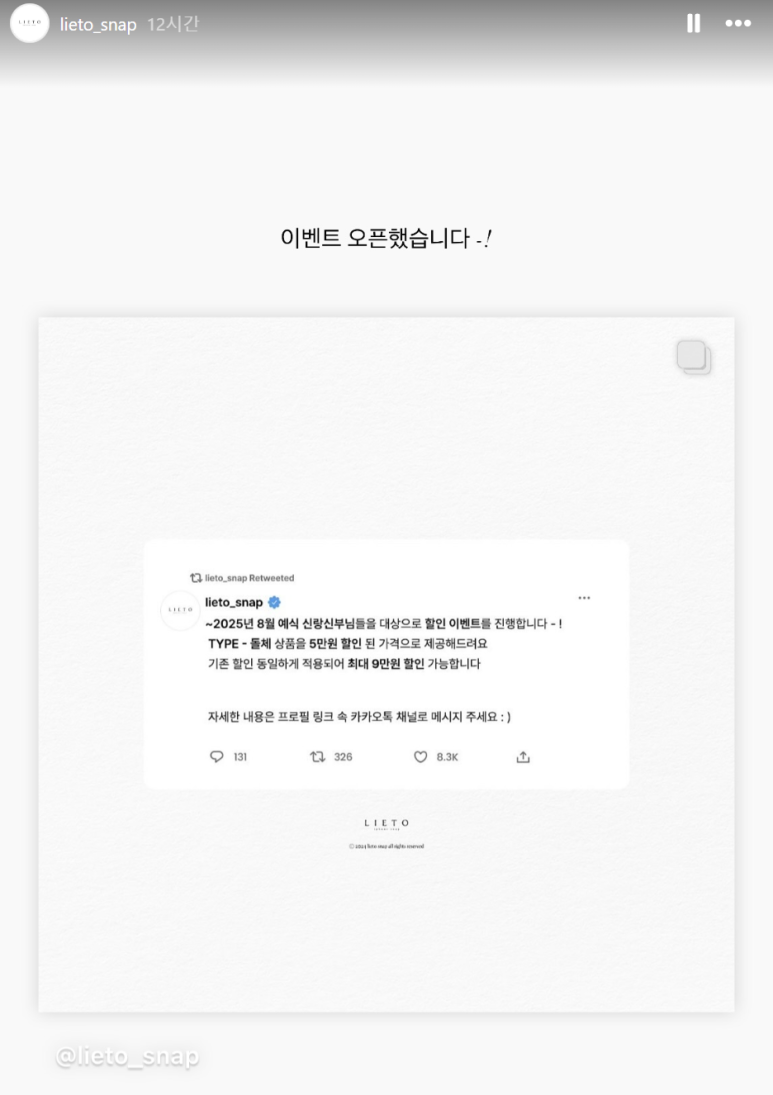Open the story overflow menu

coord(738,24)
